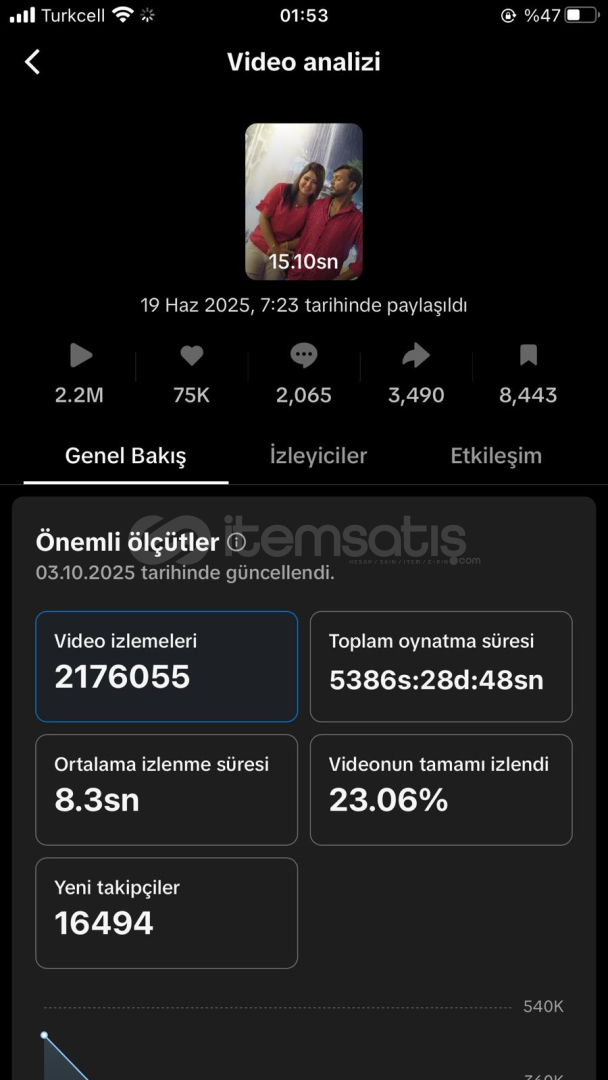Choose the Ortalama izlenme süresi card

(166, 789)
